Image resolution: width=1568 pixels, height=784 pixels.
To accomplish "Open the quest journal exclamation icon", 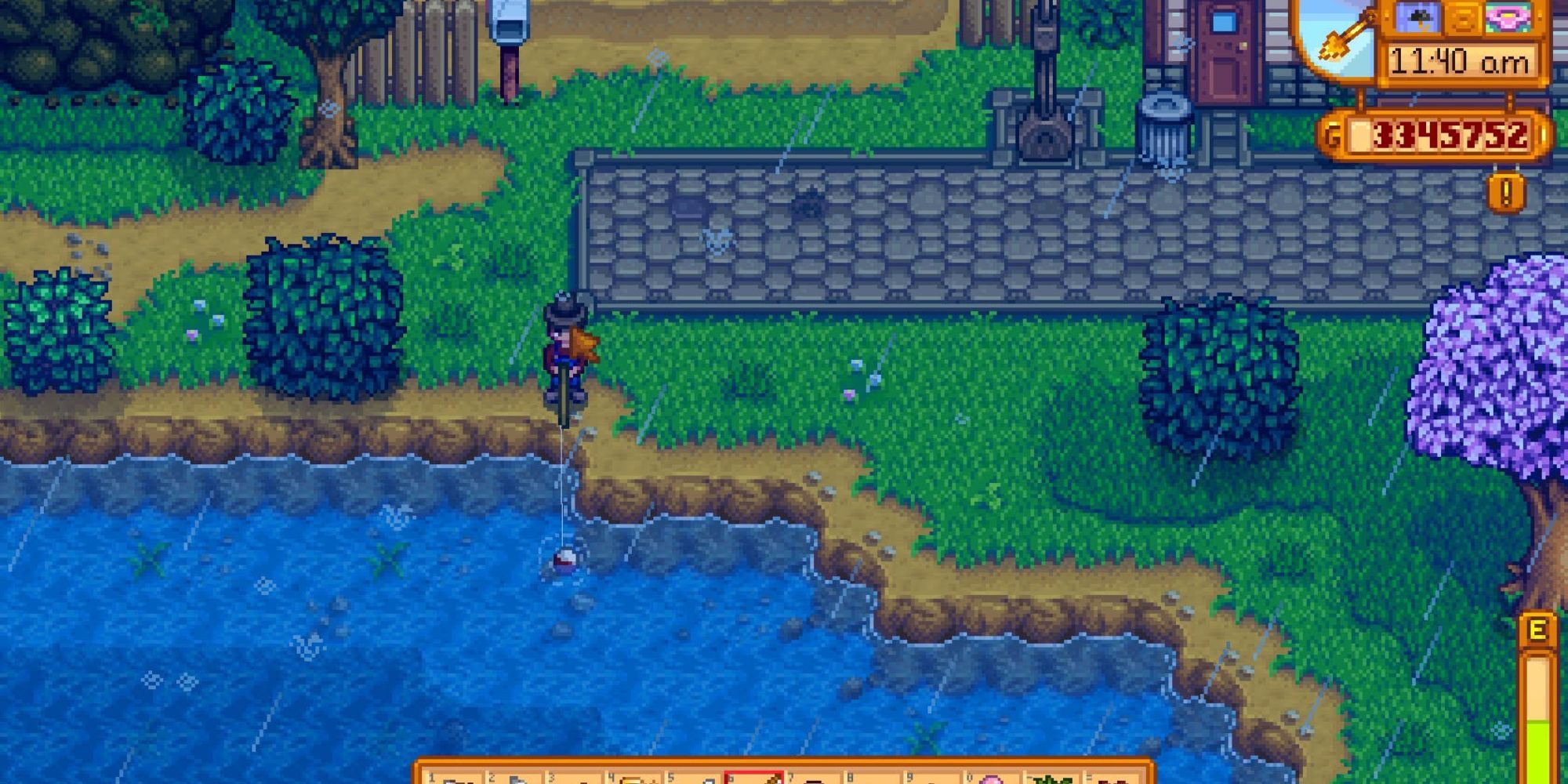I will tap(1505, 193).
